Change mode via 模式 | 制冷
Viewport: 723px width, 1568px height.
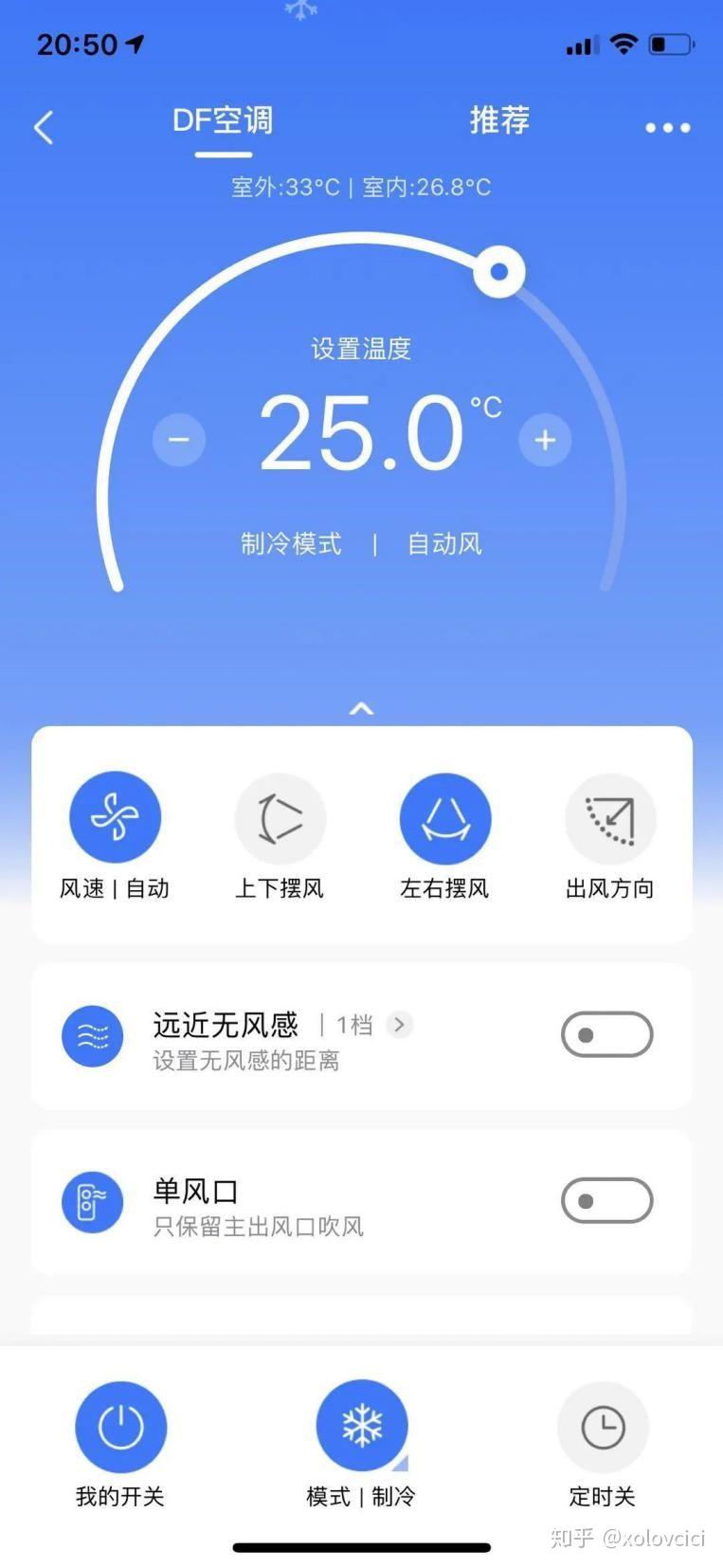(361, 1427)
